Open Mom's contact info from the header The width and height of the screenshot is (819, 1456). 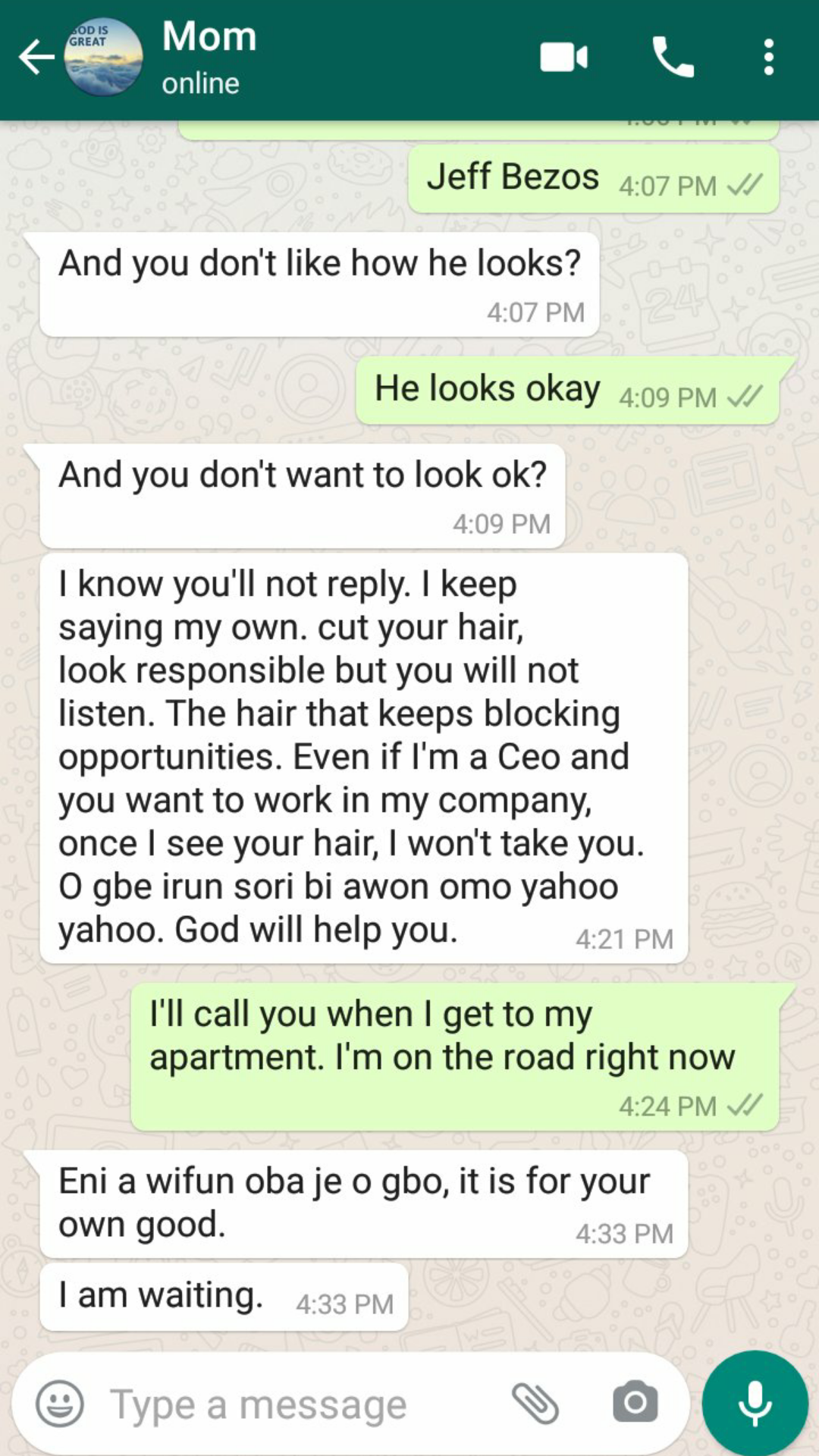[x=209, y=57]
